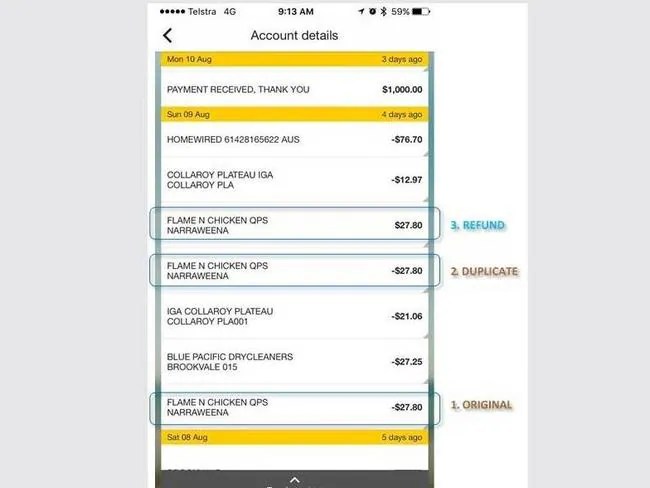This screenshot has height=488, width=650.
Task: View the Blue Pacific Drycleaners -$27.25 transaction
Action: click(294, 362)
